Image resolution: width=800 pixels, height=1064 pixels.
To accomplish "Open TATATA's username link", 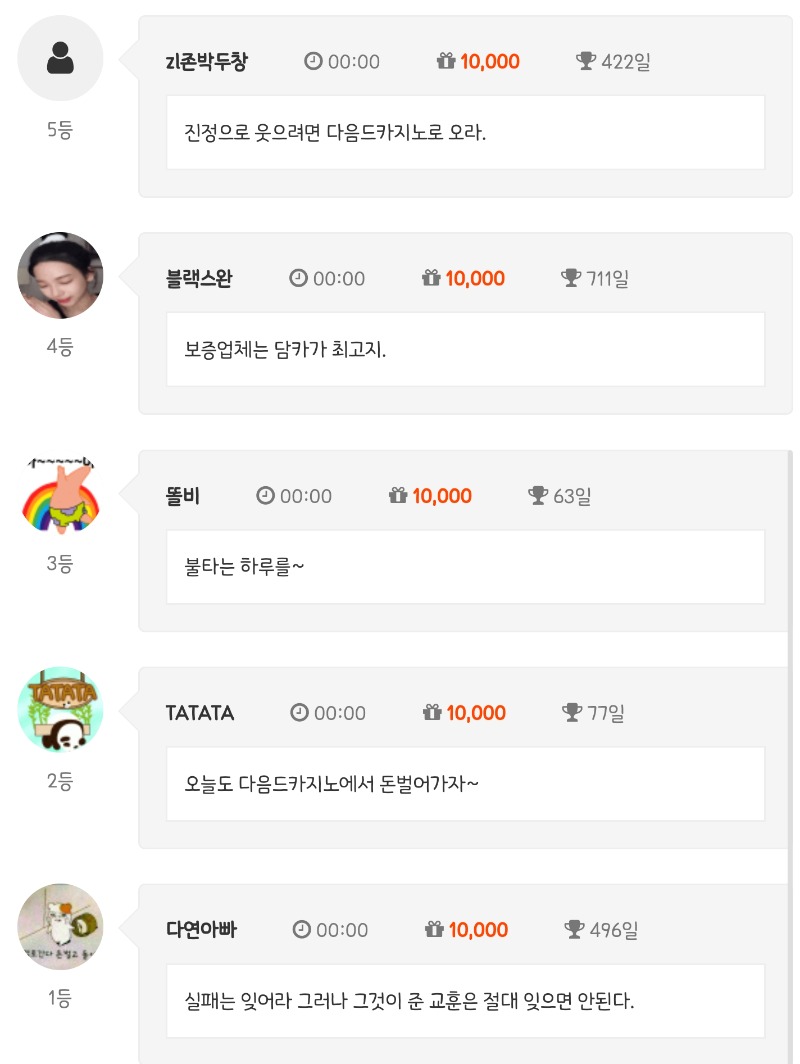I will pyautogui.click(x=200, y=713).
